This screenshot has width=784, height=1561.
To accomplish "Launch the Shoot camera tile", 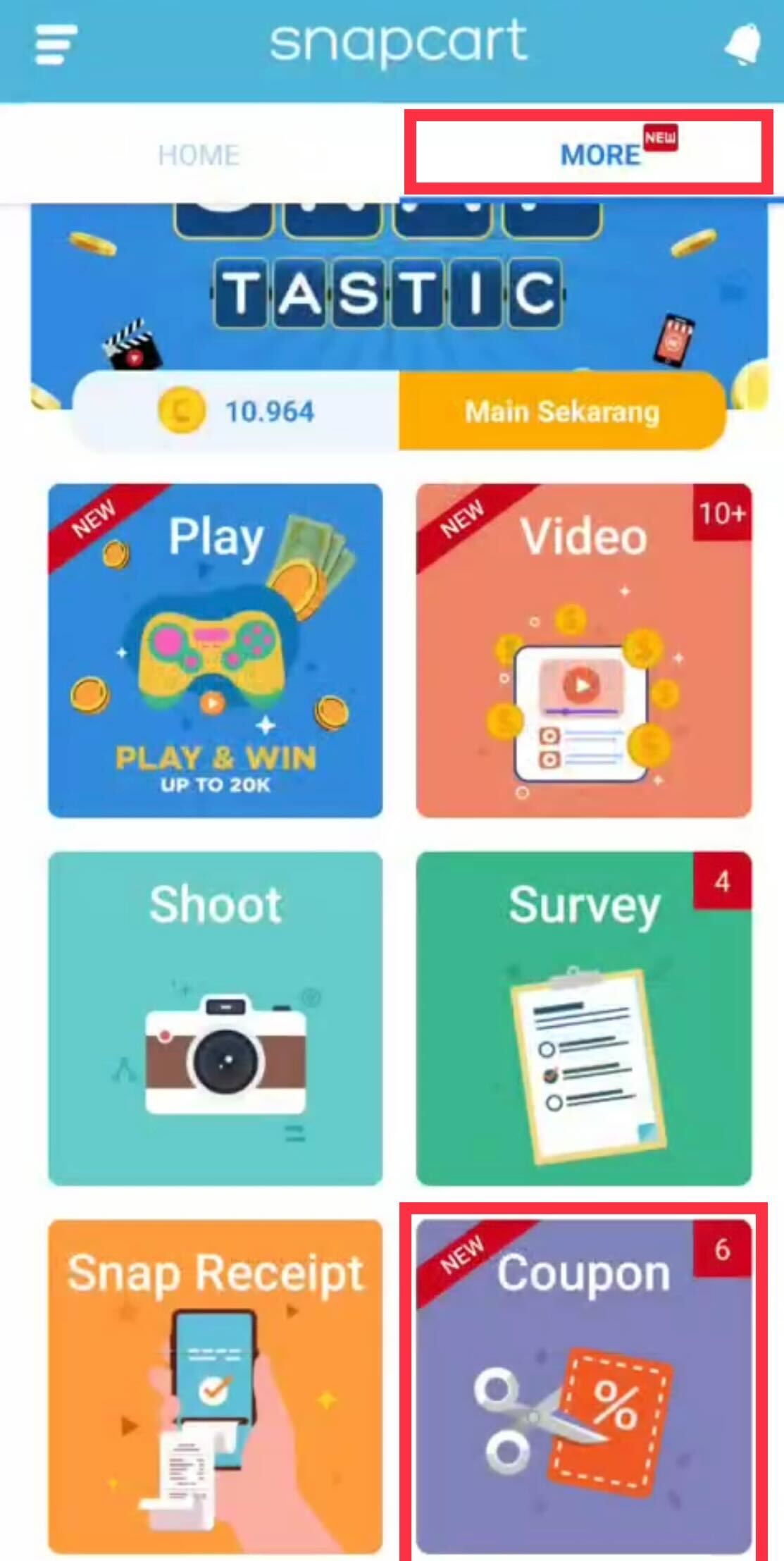I will [x=216, y=1018].
